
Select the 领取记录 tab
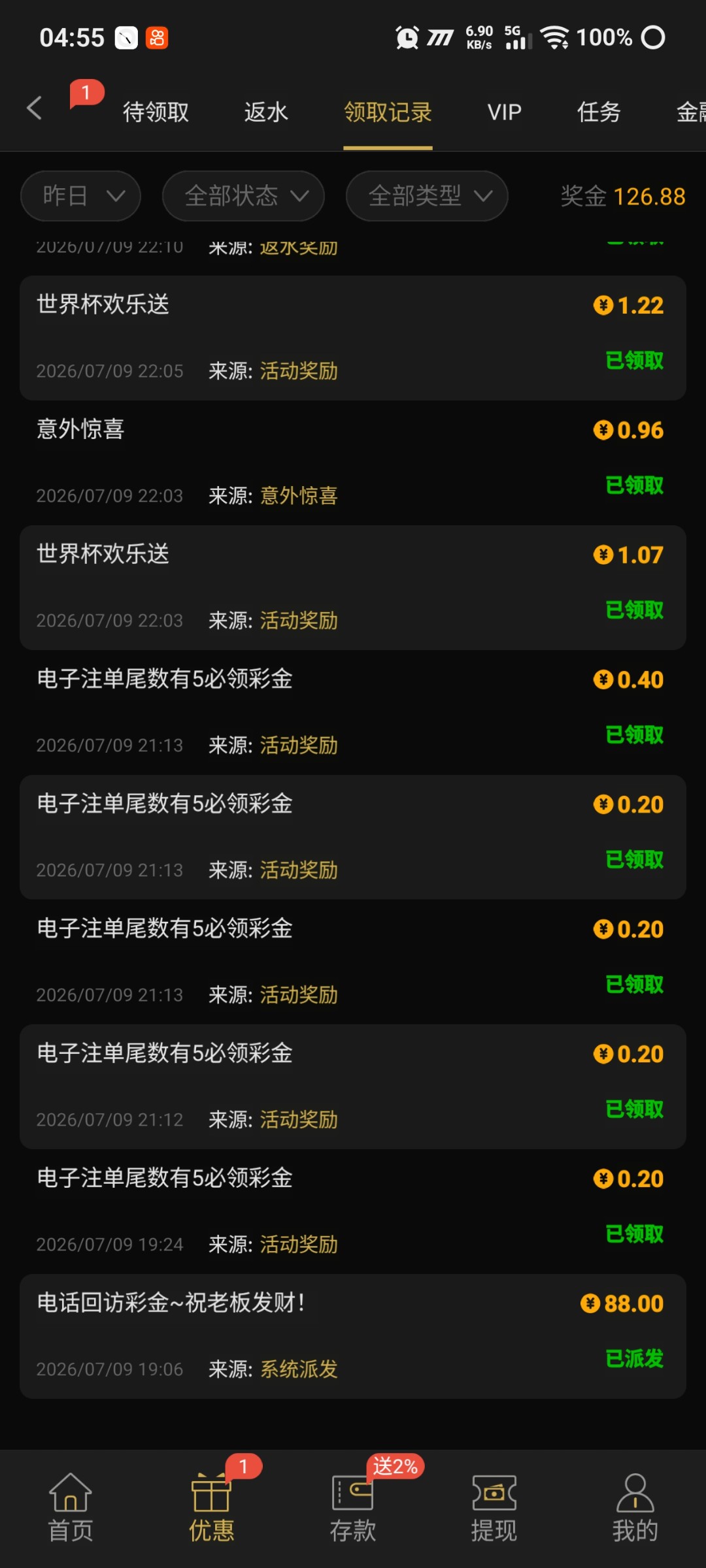388,112
